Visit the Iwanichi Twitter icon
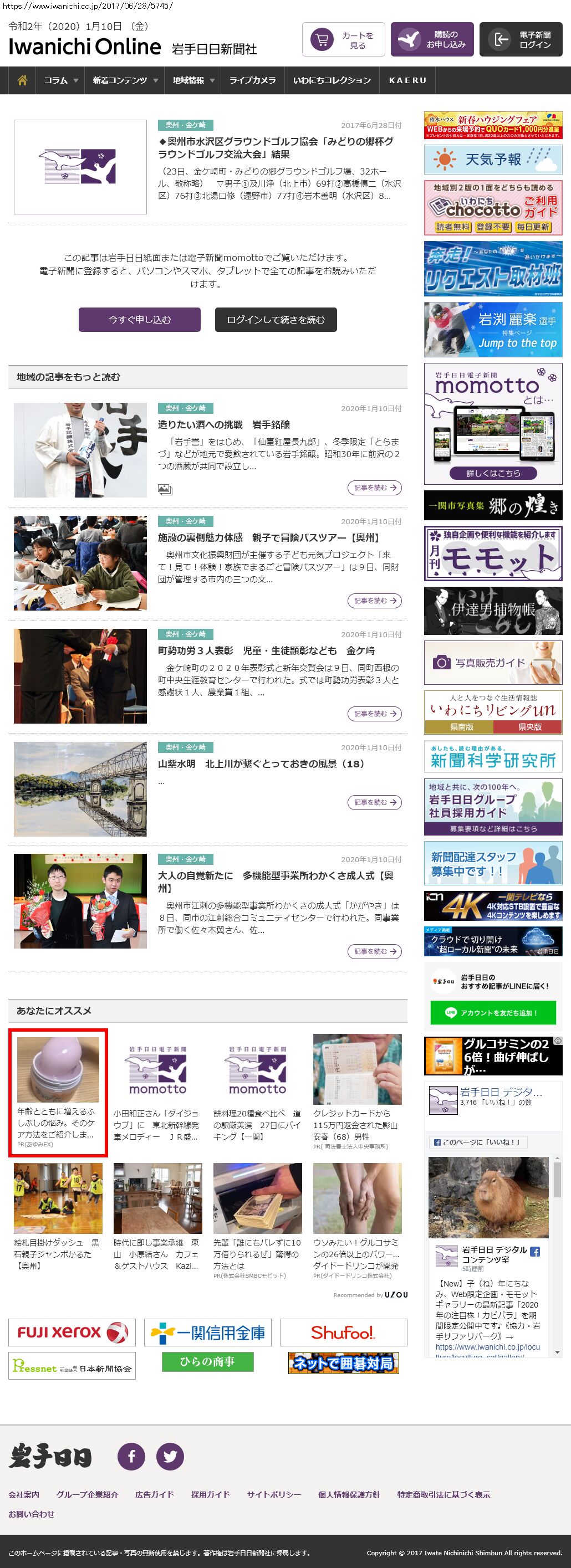 click(x=170, y=1457)
